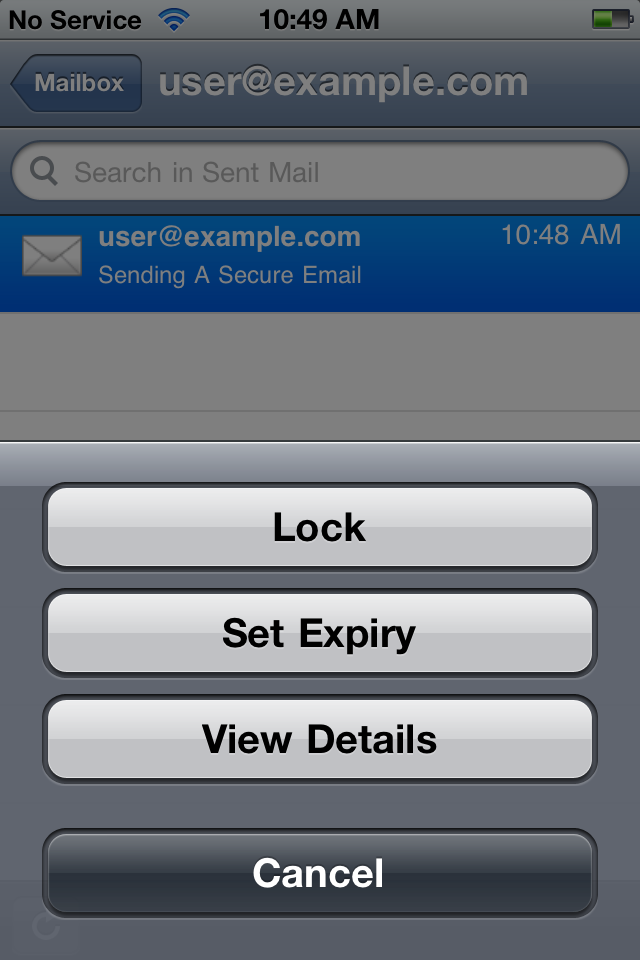Lock the selected secure email
Image resolution: width=640 pixels, height=960 pixels.
coord(320,527)
